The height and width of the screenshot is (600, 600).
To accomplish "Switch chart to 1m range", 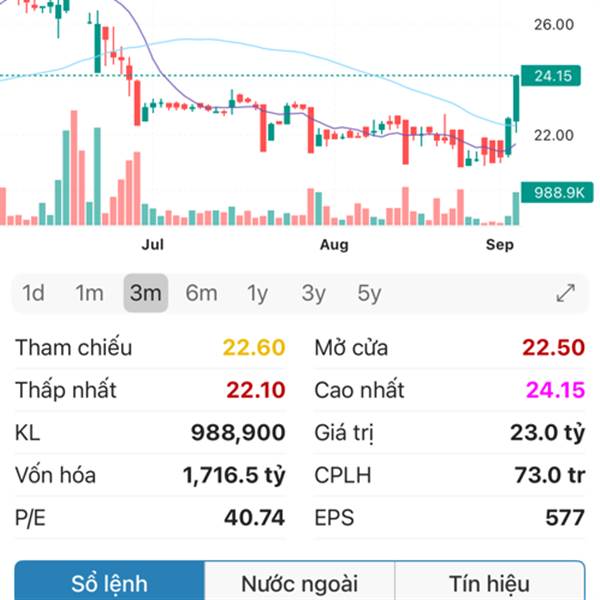I will (89, 293).
